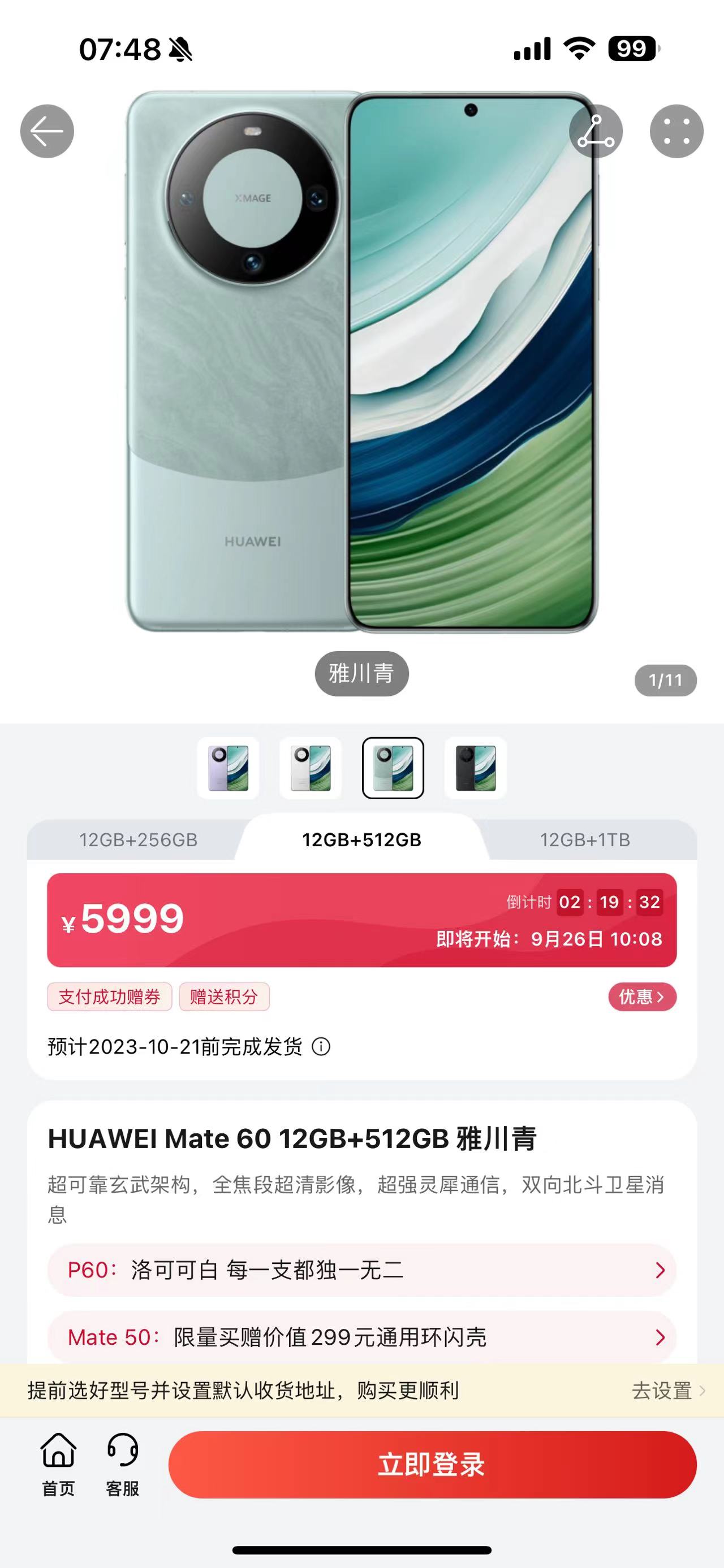Open the four-dot more menu

pyautogui.click(x=676, y=131)
